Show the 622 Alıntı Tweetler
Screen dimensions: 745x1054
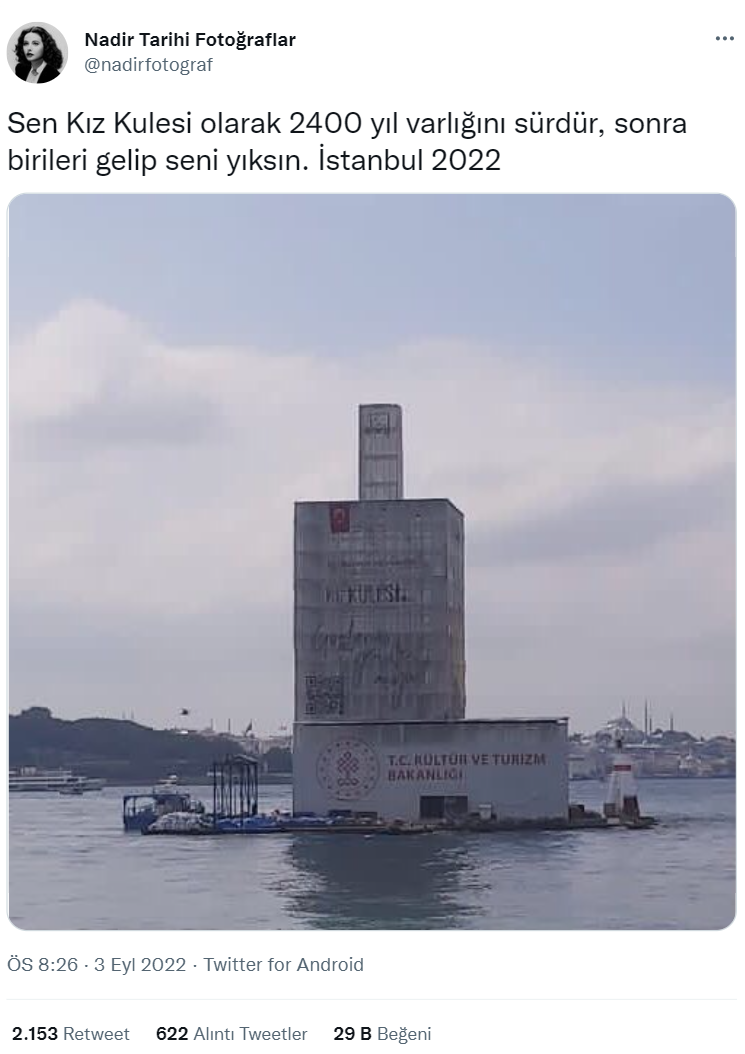(x=232, y=1034)
